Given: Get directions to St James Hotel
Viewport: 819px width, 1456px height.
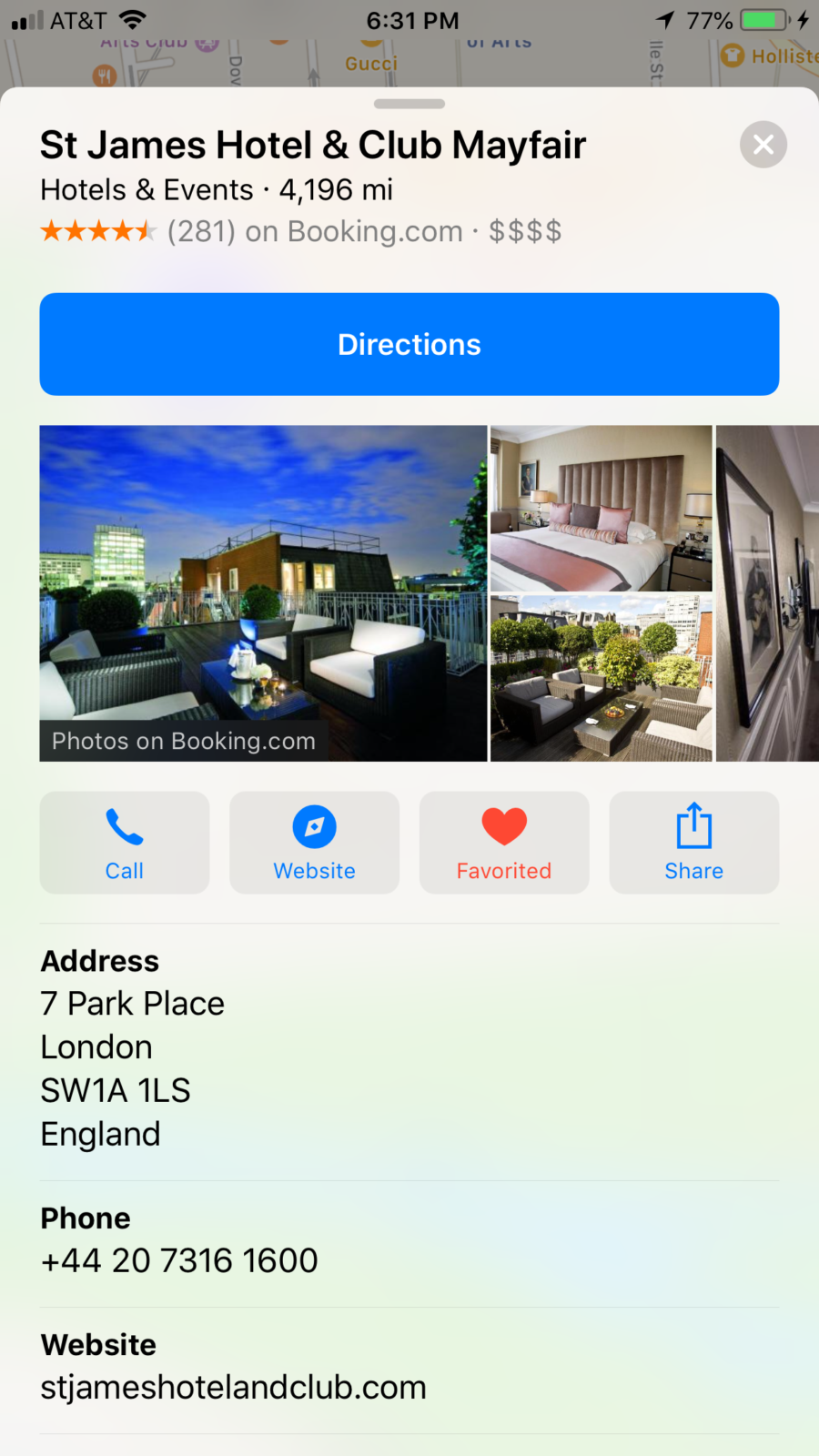Looking at the screenshot, I should [409, 344].
